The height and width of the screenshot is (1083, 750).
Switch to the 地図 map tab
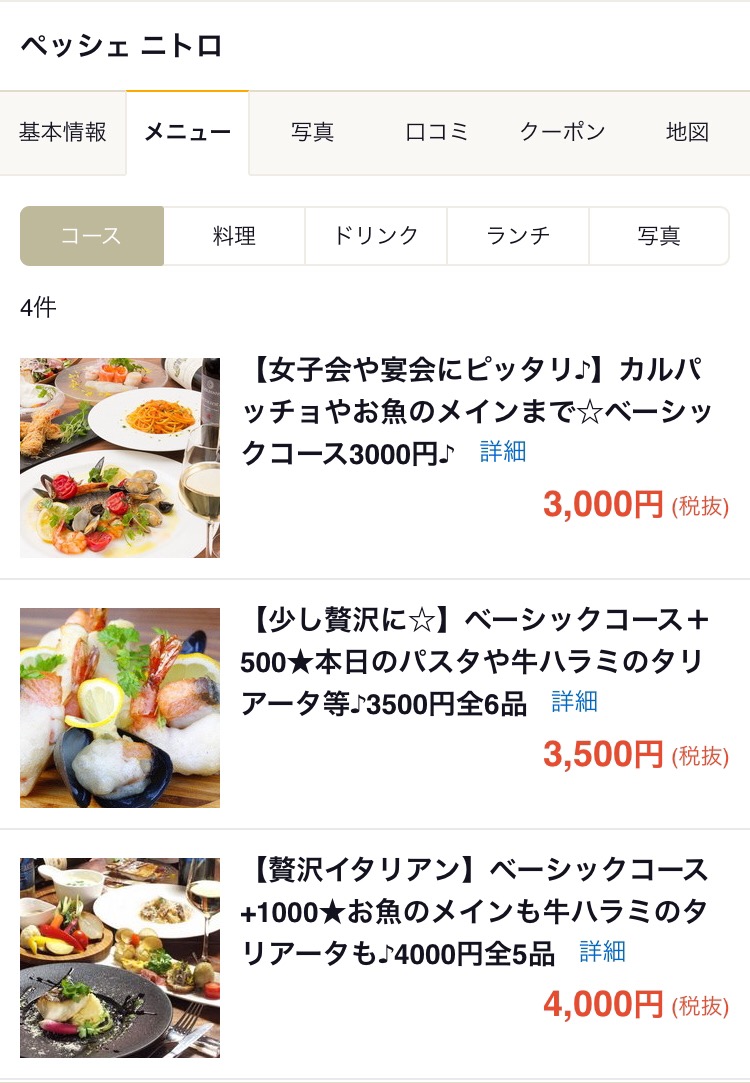coord(687,132)
